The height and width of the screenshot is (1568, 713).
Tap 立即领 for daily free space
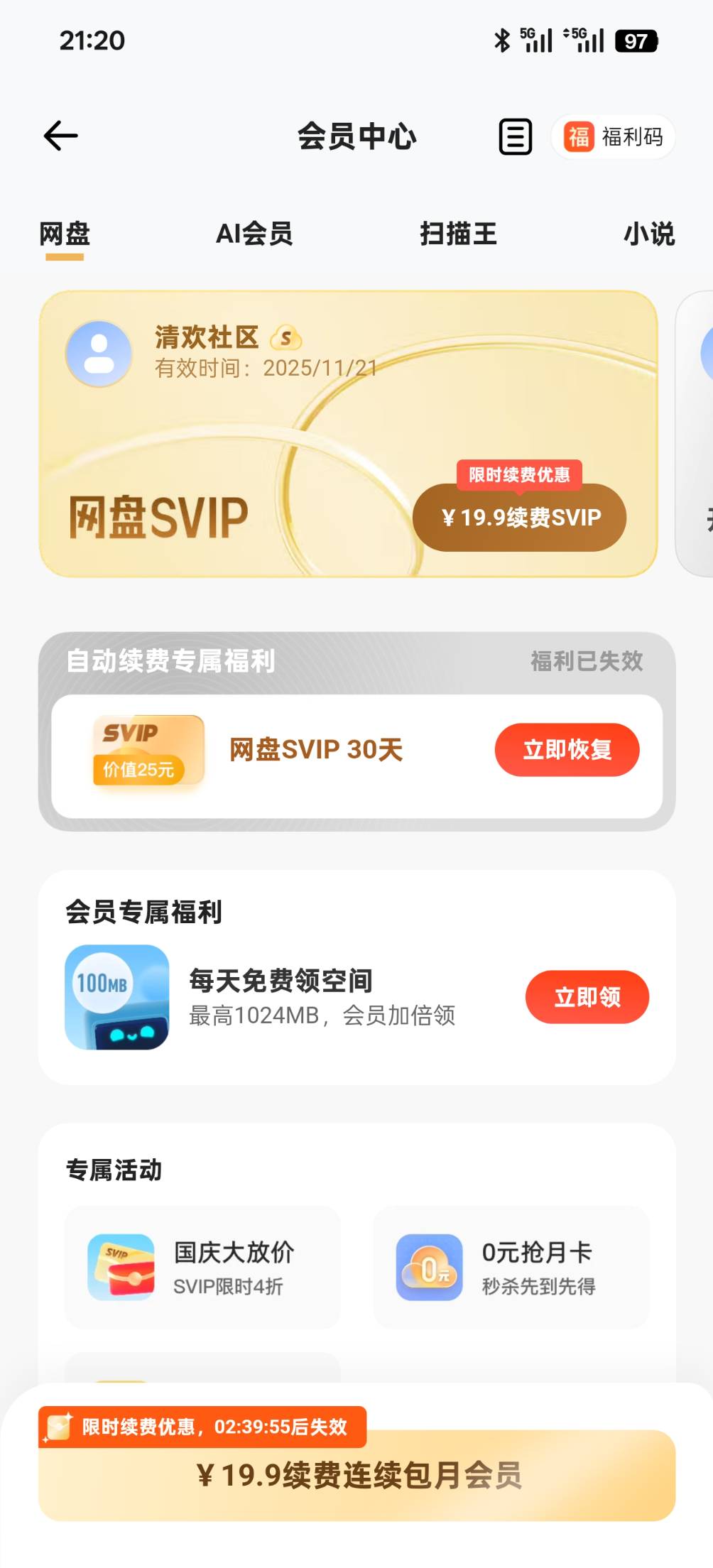pyautogui.click(x=587, y=997)
